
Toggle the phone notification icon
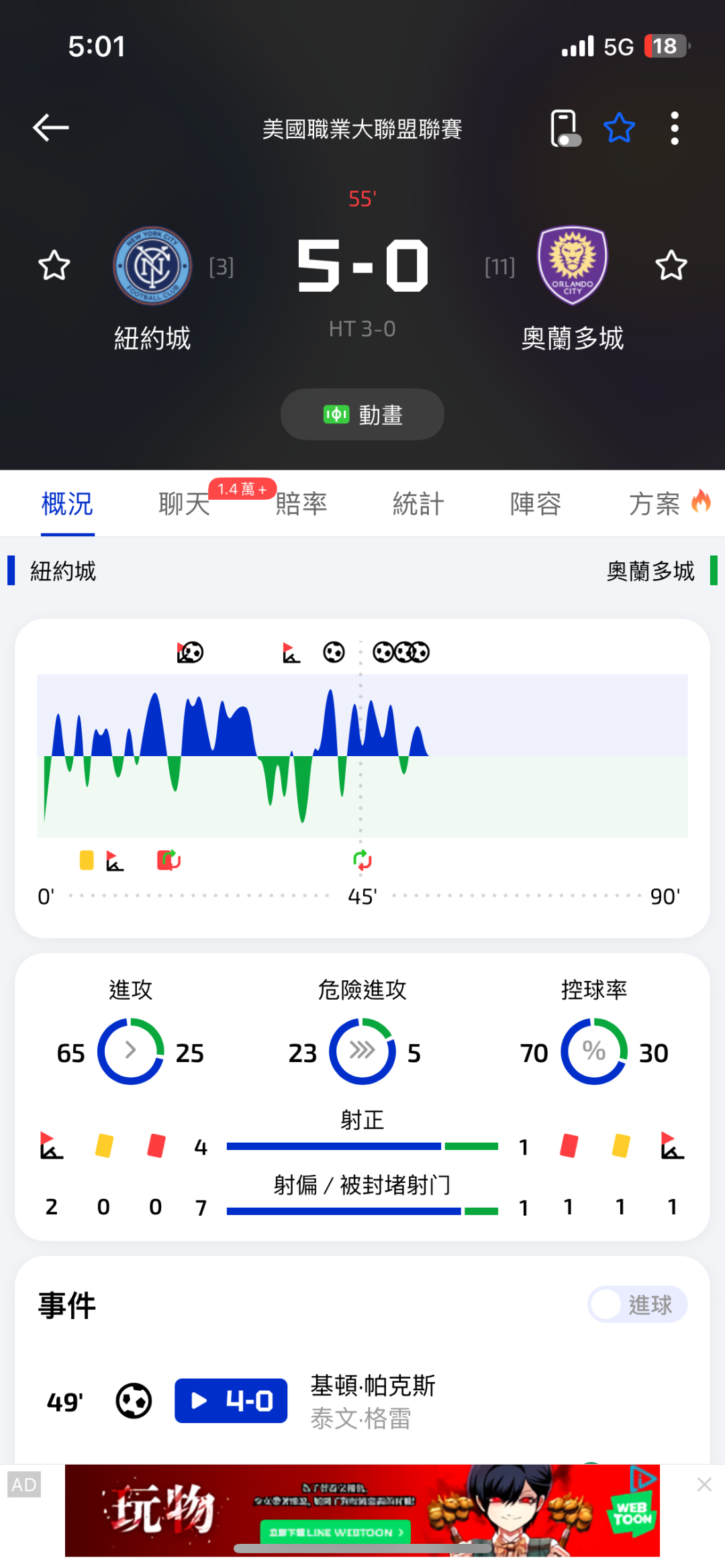[x=565, y=128]
